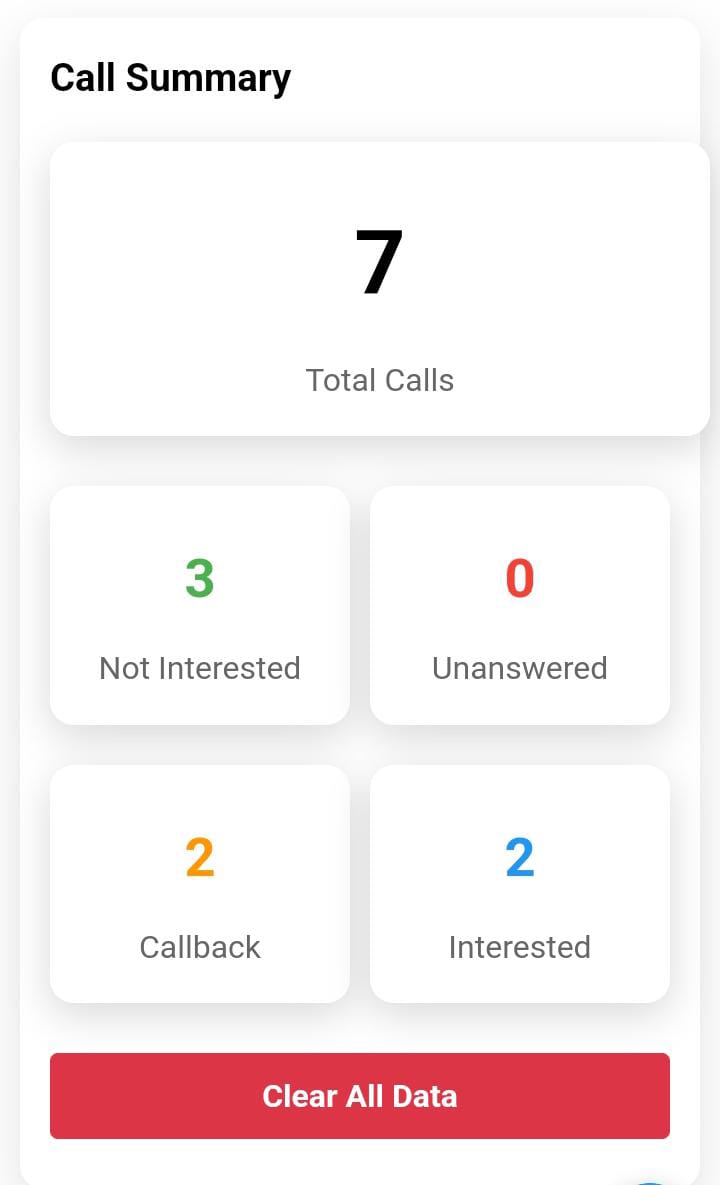This screenshot has height=1185, width=720.
Task: Select the Interested card
Action: tap(519, 883)
